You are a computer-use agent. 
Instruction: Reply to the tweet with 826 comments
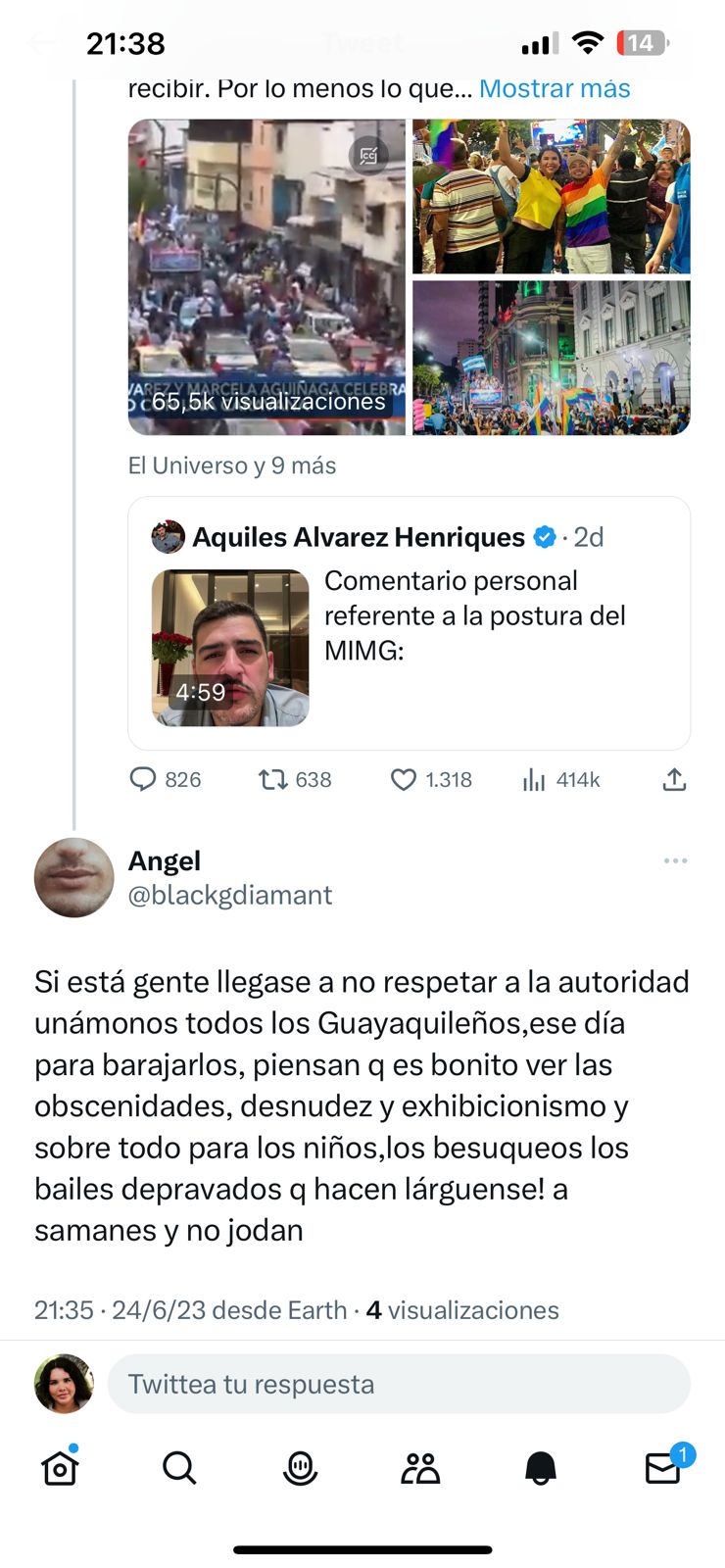tap(144, 779)
